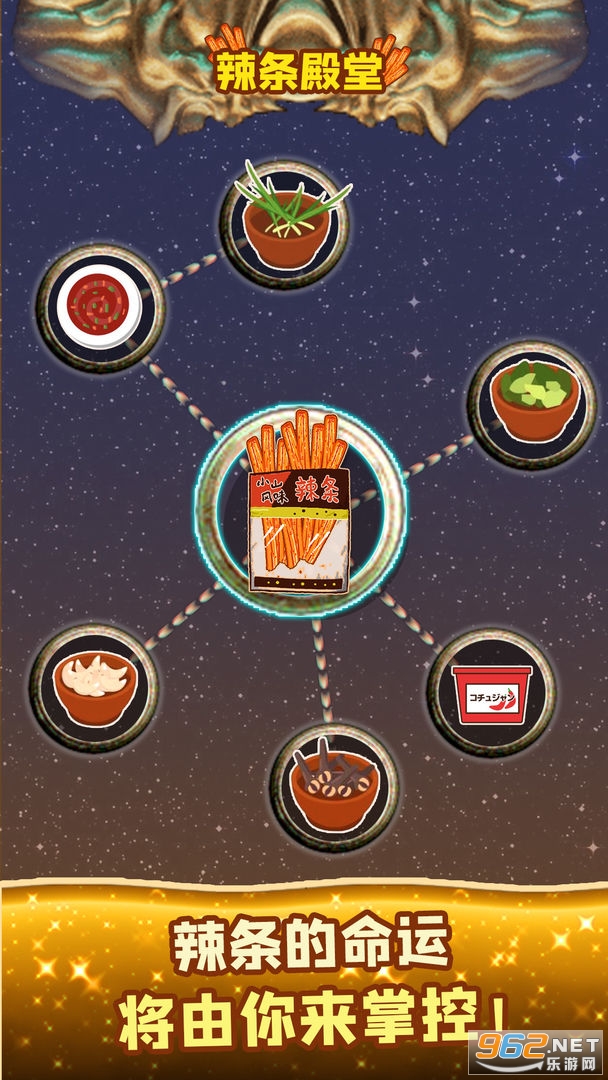Tap the spices and beans bowl node
The height and width of the screenshot is (1080, 608).
(334, 786)
